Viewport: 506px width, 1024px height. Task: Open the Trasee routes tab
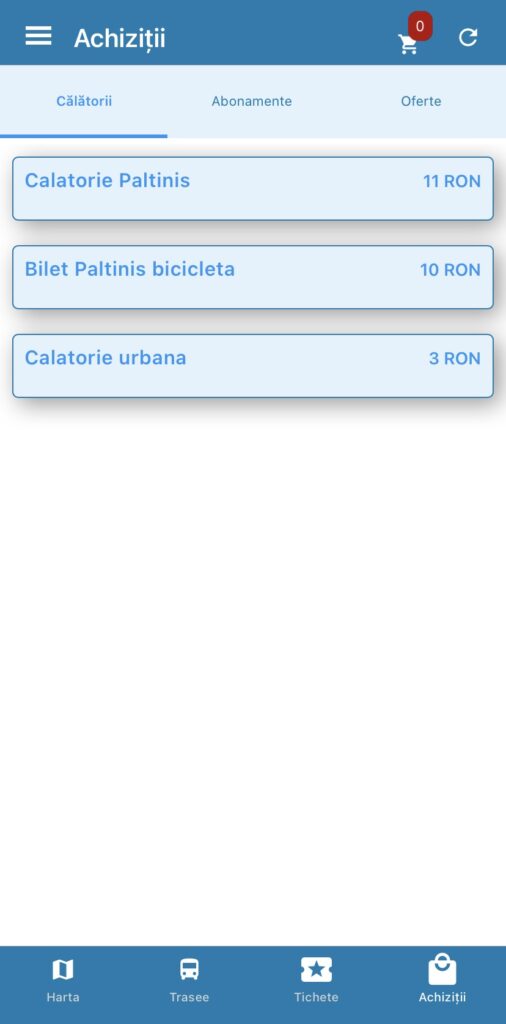pyautogui.click(x=189, y=980)
